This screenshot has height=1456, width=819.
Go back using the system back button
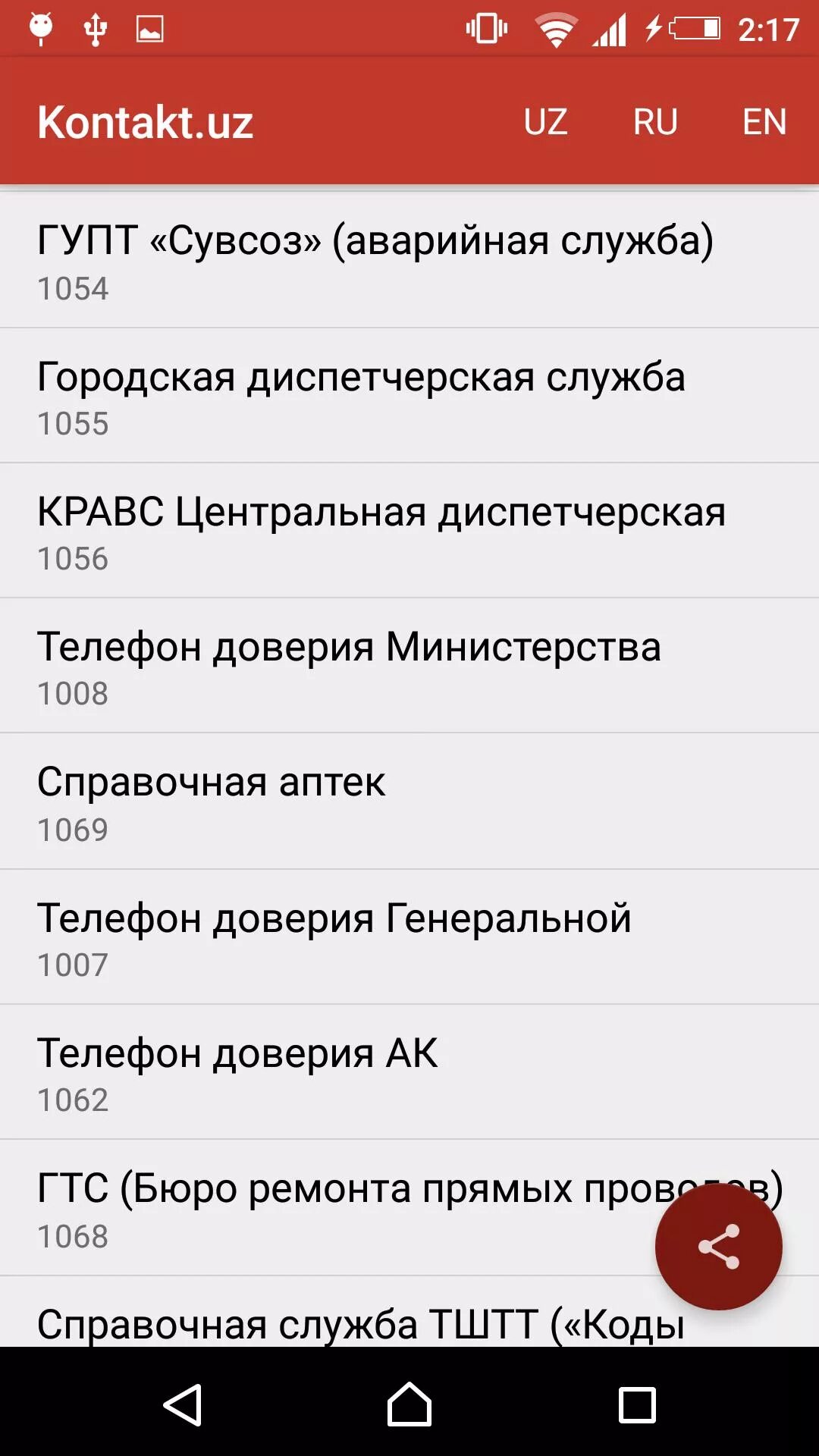pyautogui.click(x=182, y=1404)
